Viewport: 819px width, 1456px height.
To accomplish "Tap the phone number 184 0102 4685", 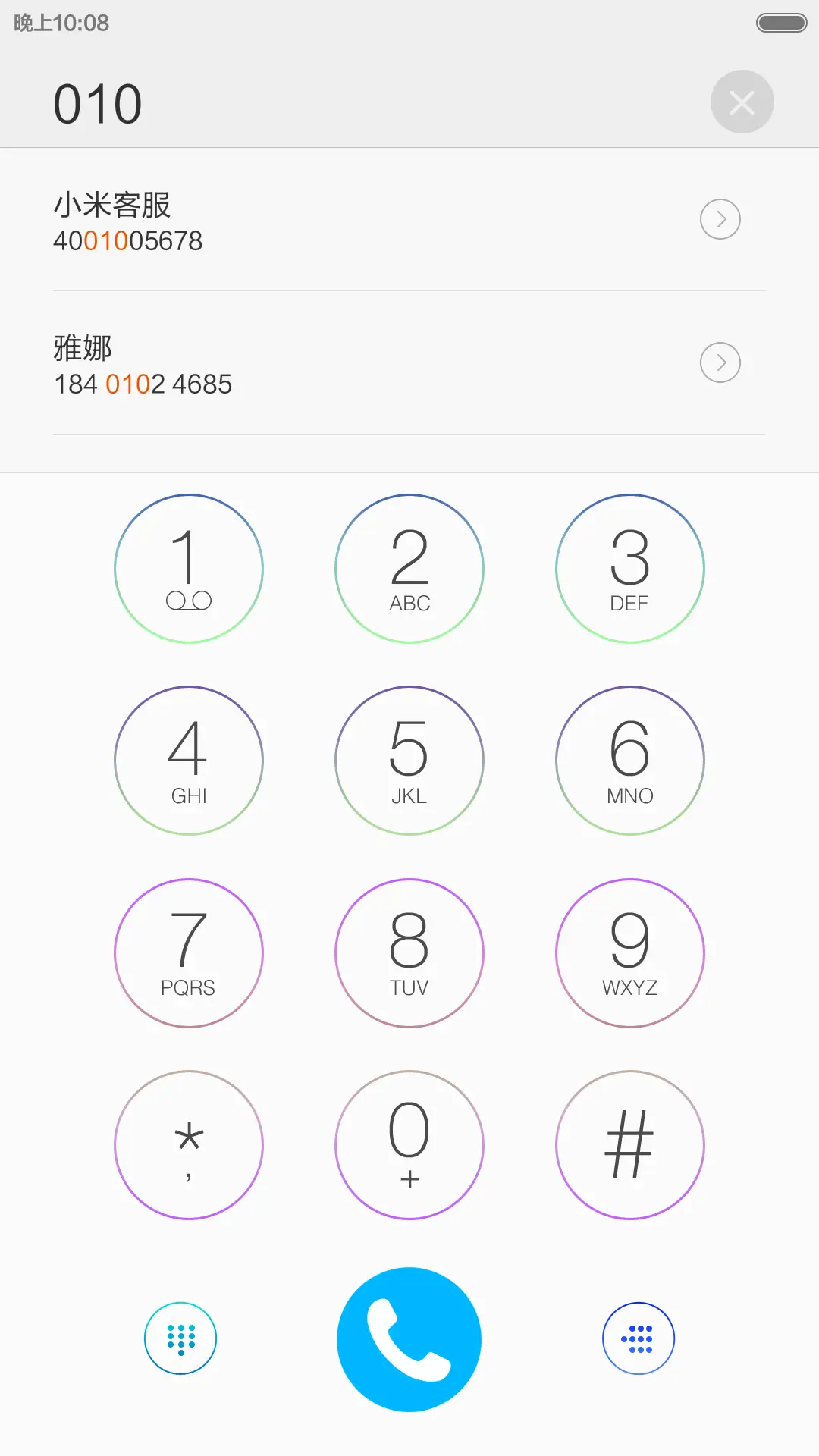I will pos(142,384).
